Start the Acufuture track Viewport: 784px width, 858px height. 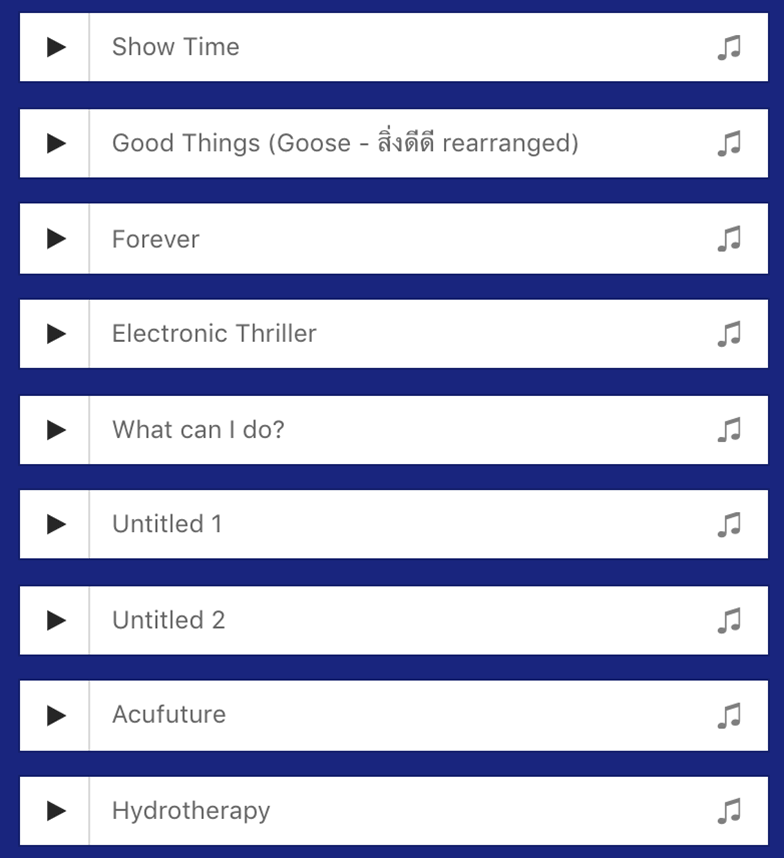click(x=56, y=715)
